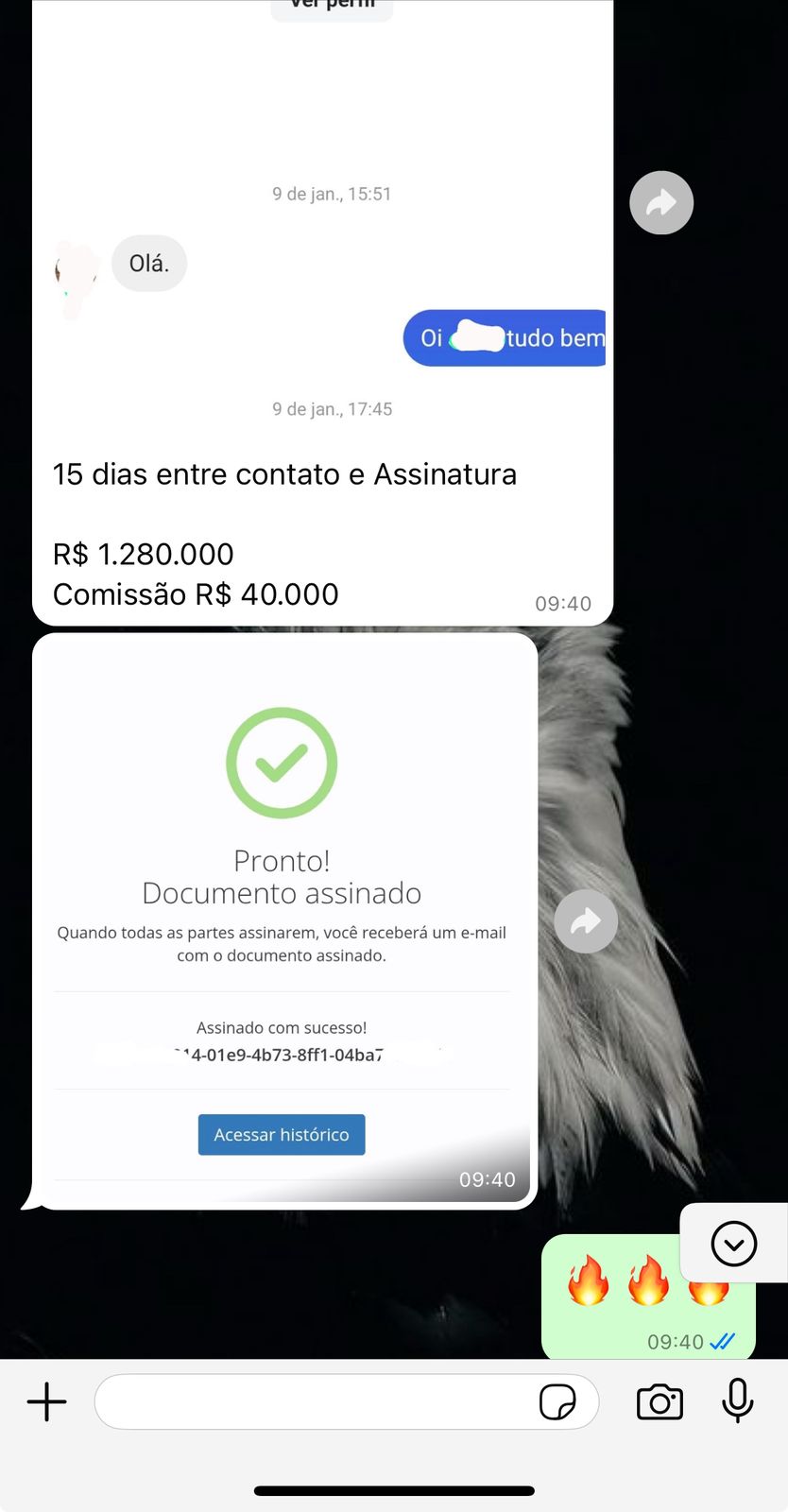Screen dimensions: 788x1512
Task: Tap the plus attach button
Action: [x=46, y=1401]
